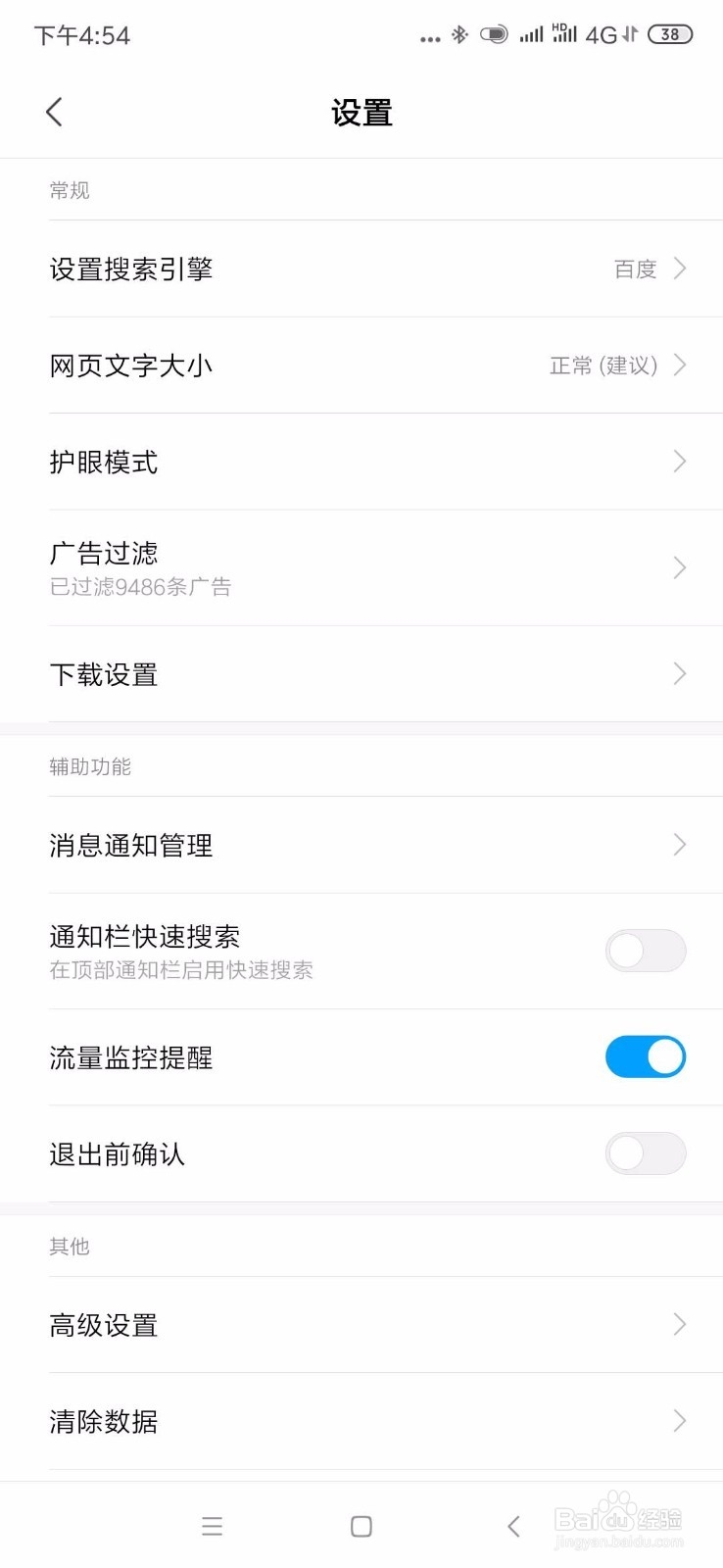Image resolution: width=723 pixels, height=1568 pixels.
Task: Turn on 退出前确认 switch
Action: coord(646,1153)
